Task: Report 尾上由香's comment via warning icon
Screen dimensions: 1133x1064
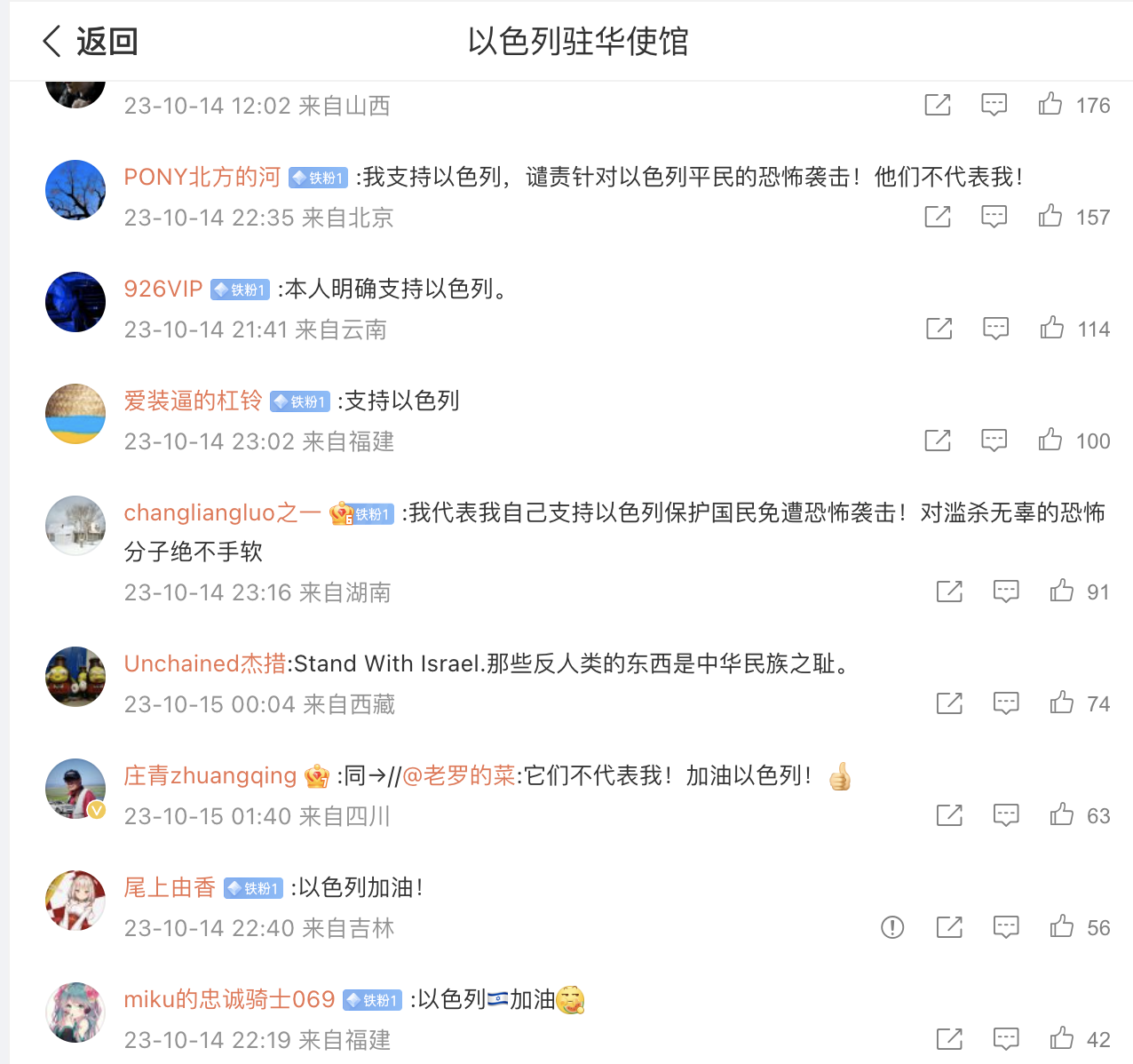Action: [x=892, y=927]
